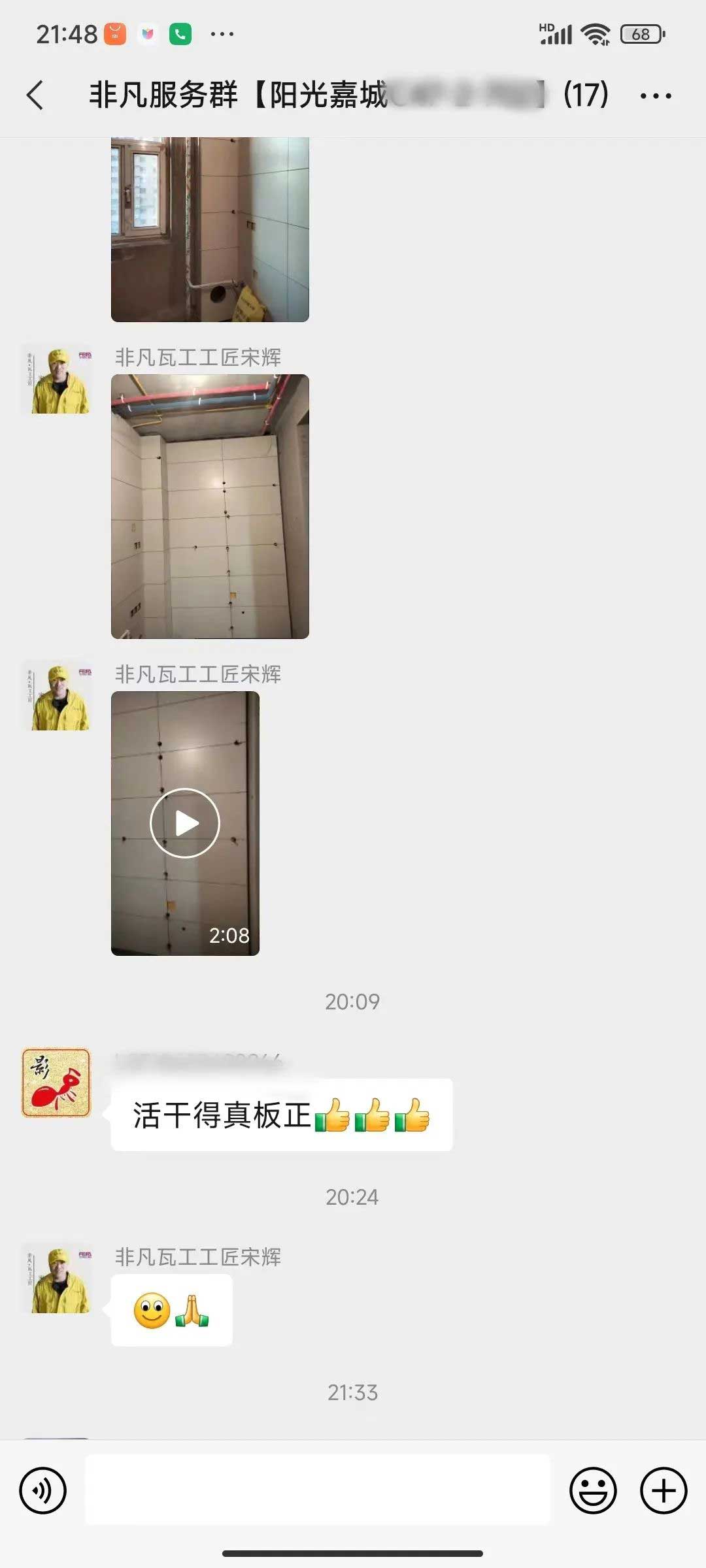View 宋辉's avatar beside the emoji message
The height and width of the screenshot is (1568, 706).
point(56,1279)
